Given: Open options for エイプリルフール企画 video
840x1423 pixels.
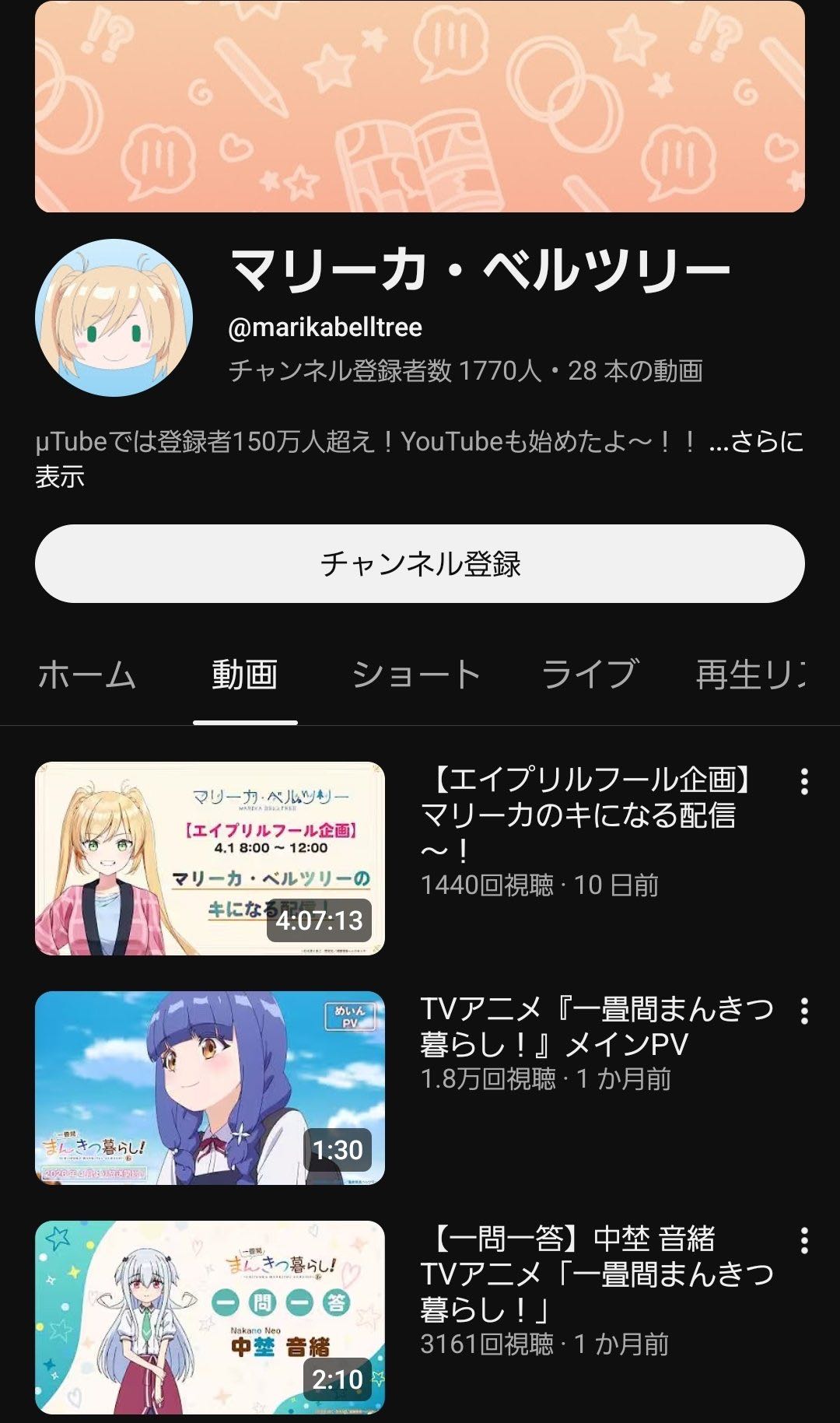Looking at the screenshot, I should pyautogui.click(x=804, y=782).
